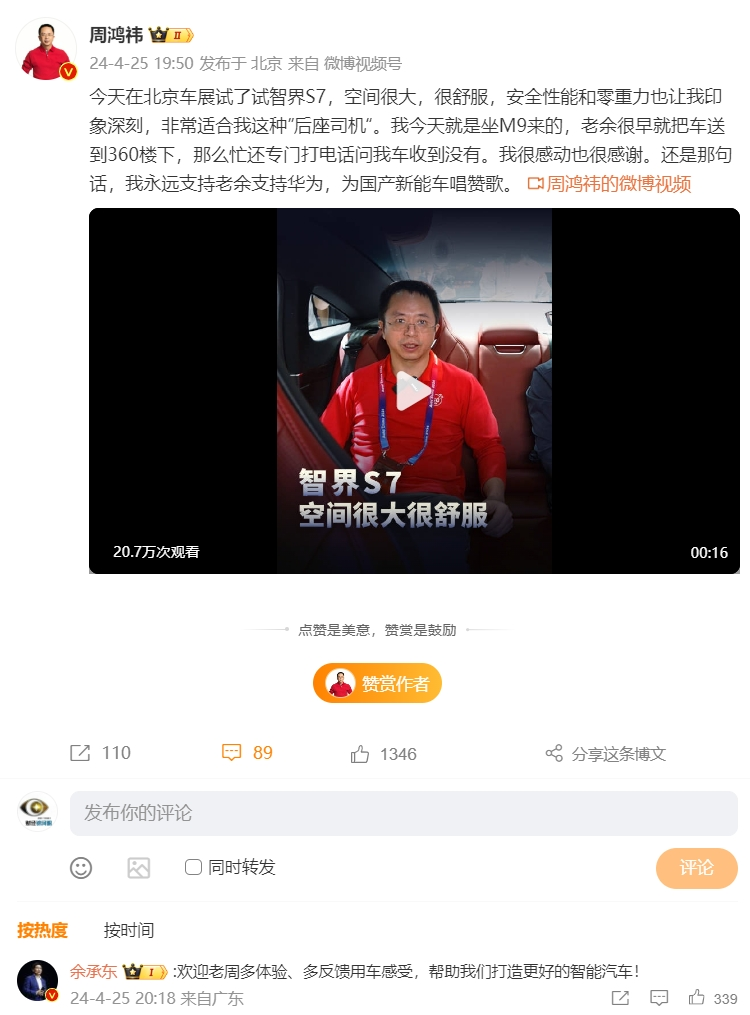Select 分享这条博文 to share the post
750x1015 pixels.
click(605, 754)
